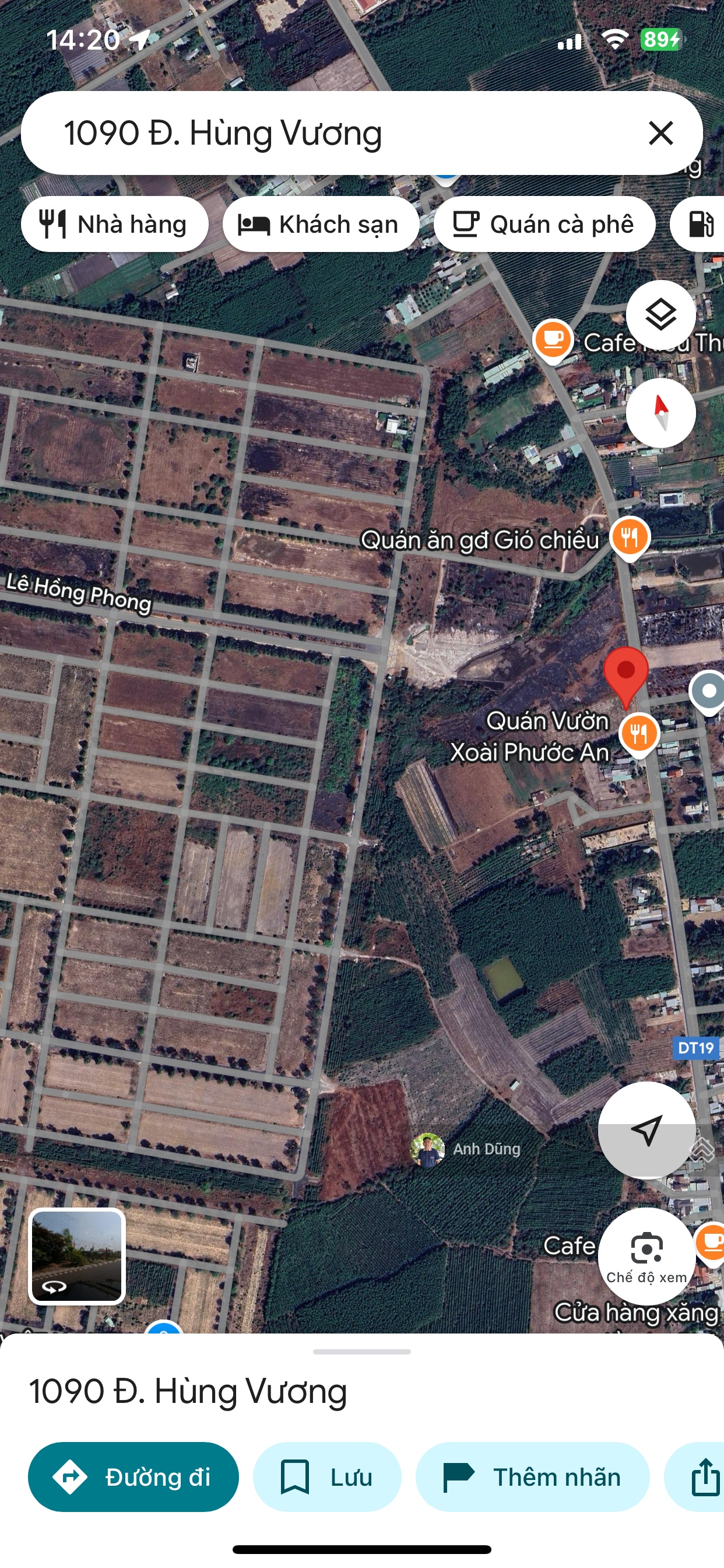Expand the place sheet by its handle
This screenshot has width=724, height=1568.
point(361,1352)
